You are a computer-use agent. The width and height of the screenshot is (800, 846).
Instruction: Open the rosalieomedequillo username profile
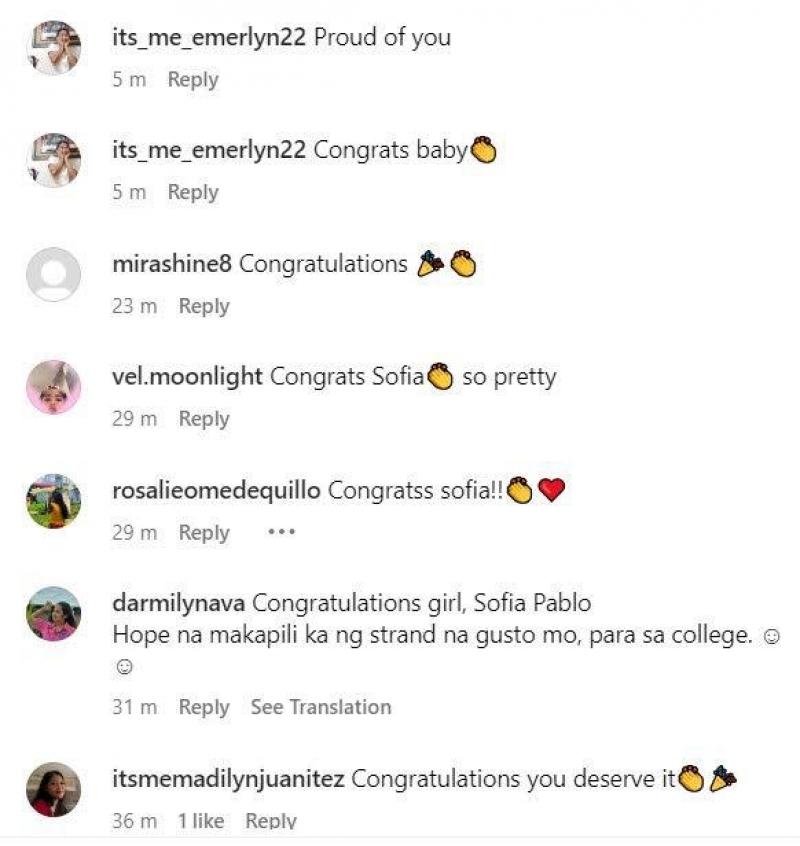coord(217,491)
